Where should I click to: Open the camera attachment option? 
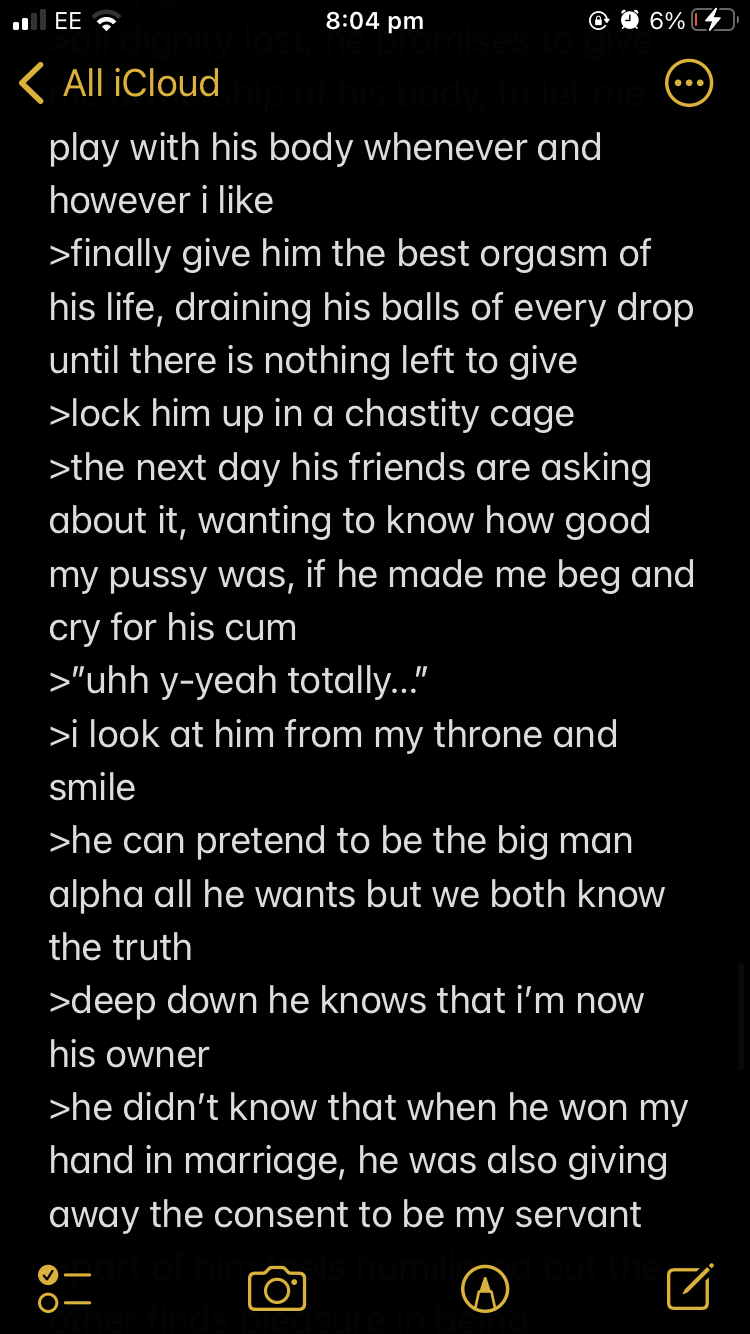pyautogui.click(x=276, y=1288)
